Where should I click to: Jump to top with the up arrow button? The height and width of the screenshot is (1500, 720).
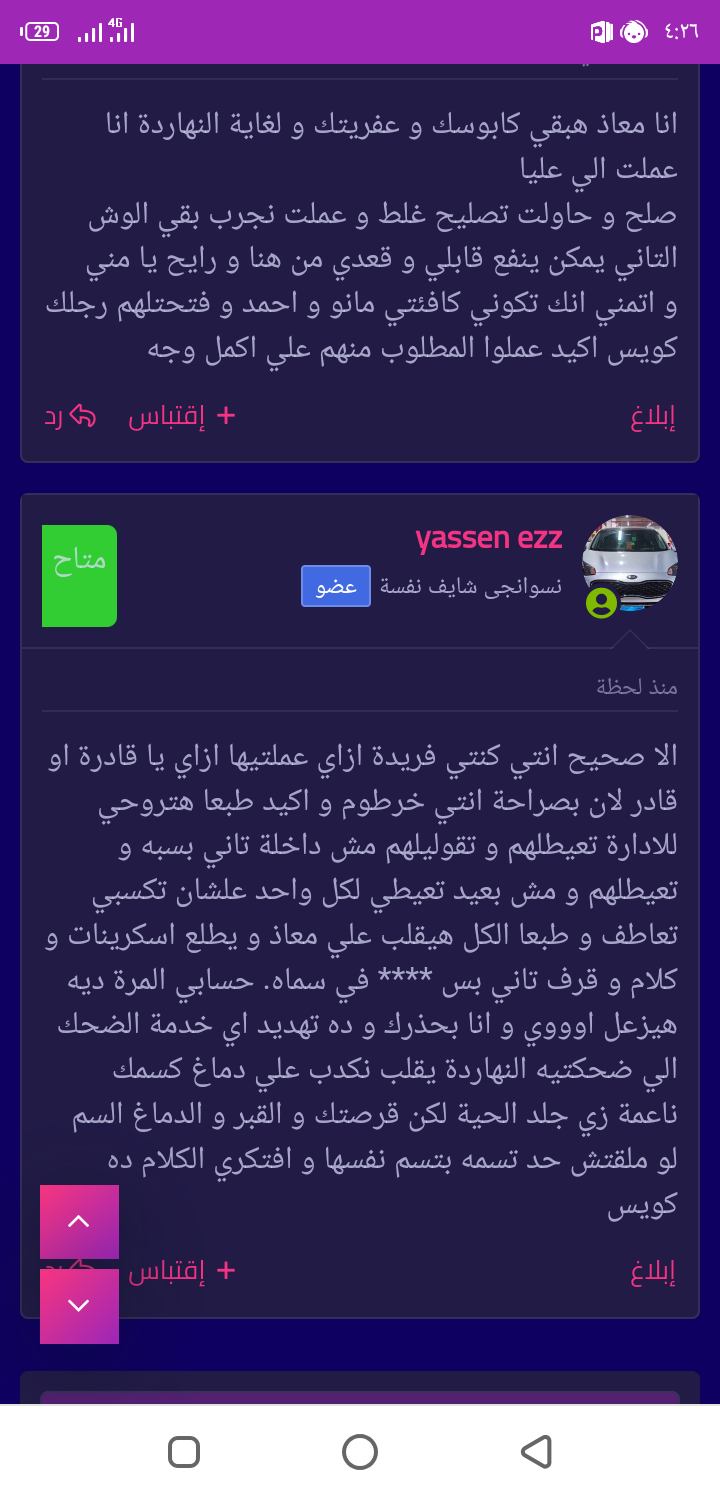click(x=79, y=1221)
